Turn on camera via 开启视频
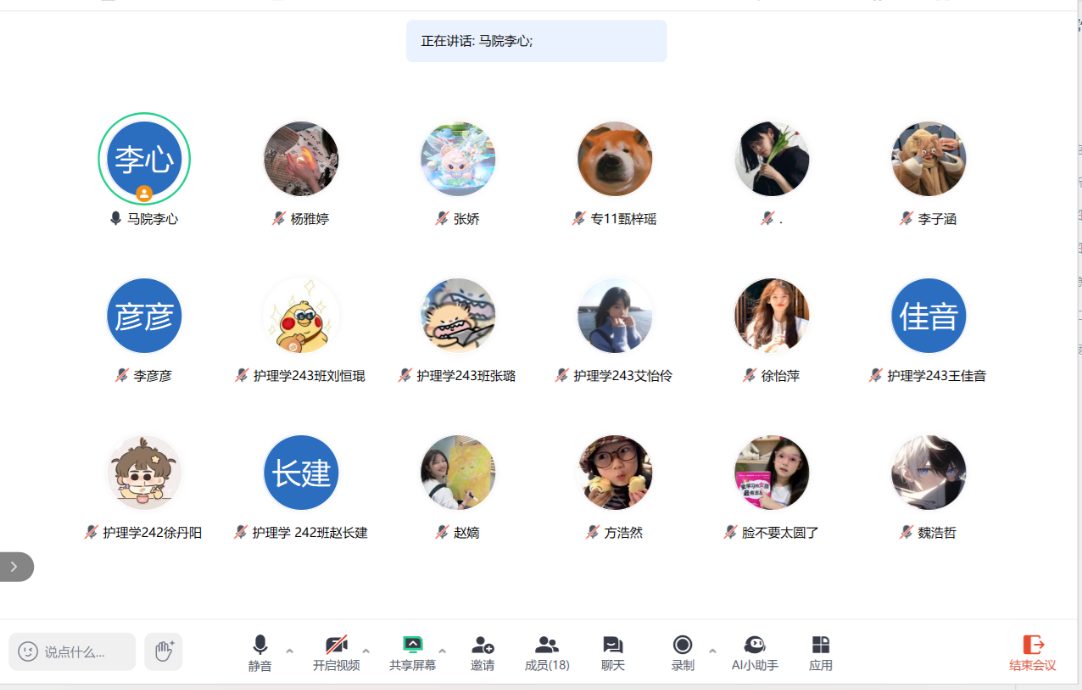 point(336,652)
